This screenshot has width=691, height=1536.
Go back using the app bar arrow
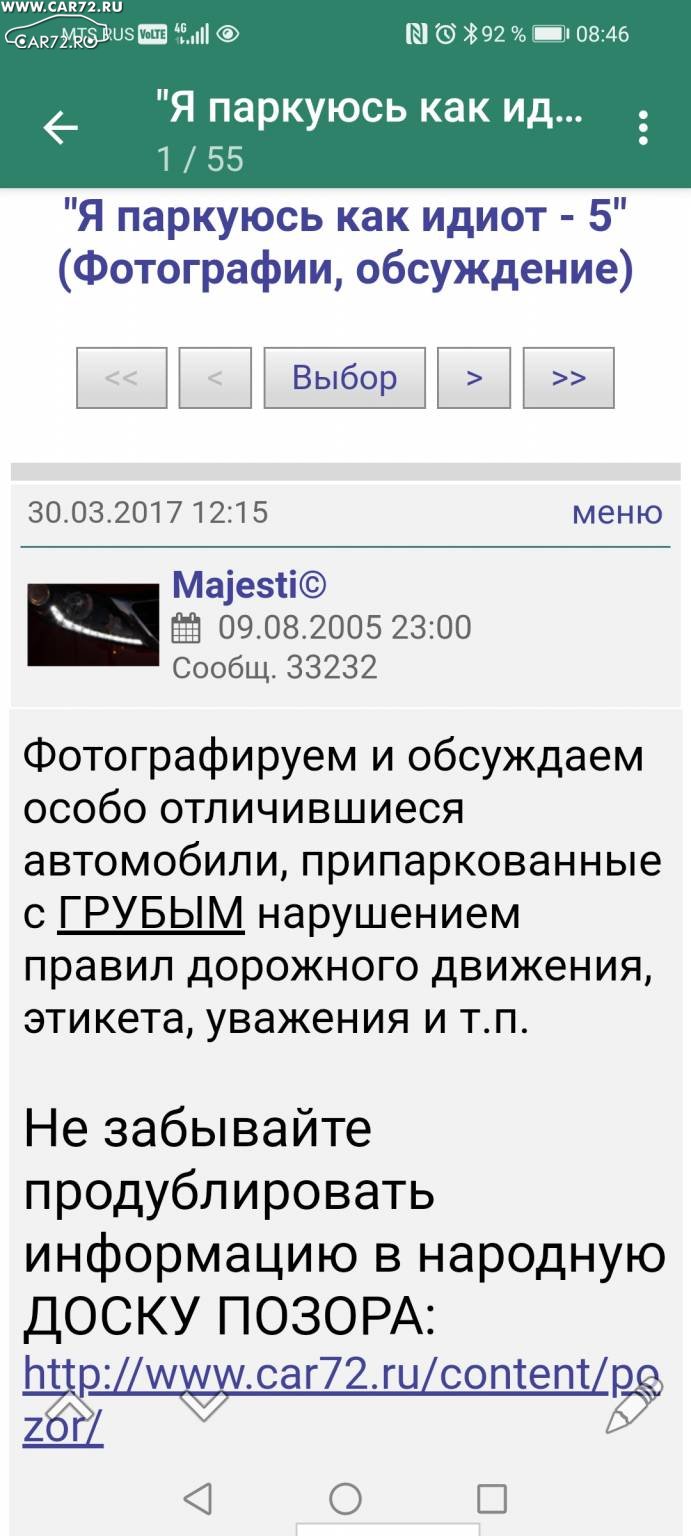click(x=60, y=128)
